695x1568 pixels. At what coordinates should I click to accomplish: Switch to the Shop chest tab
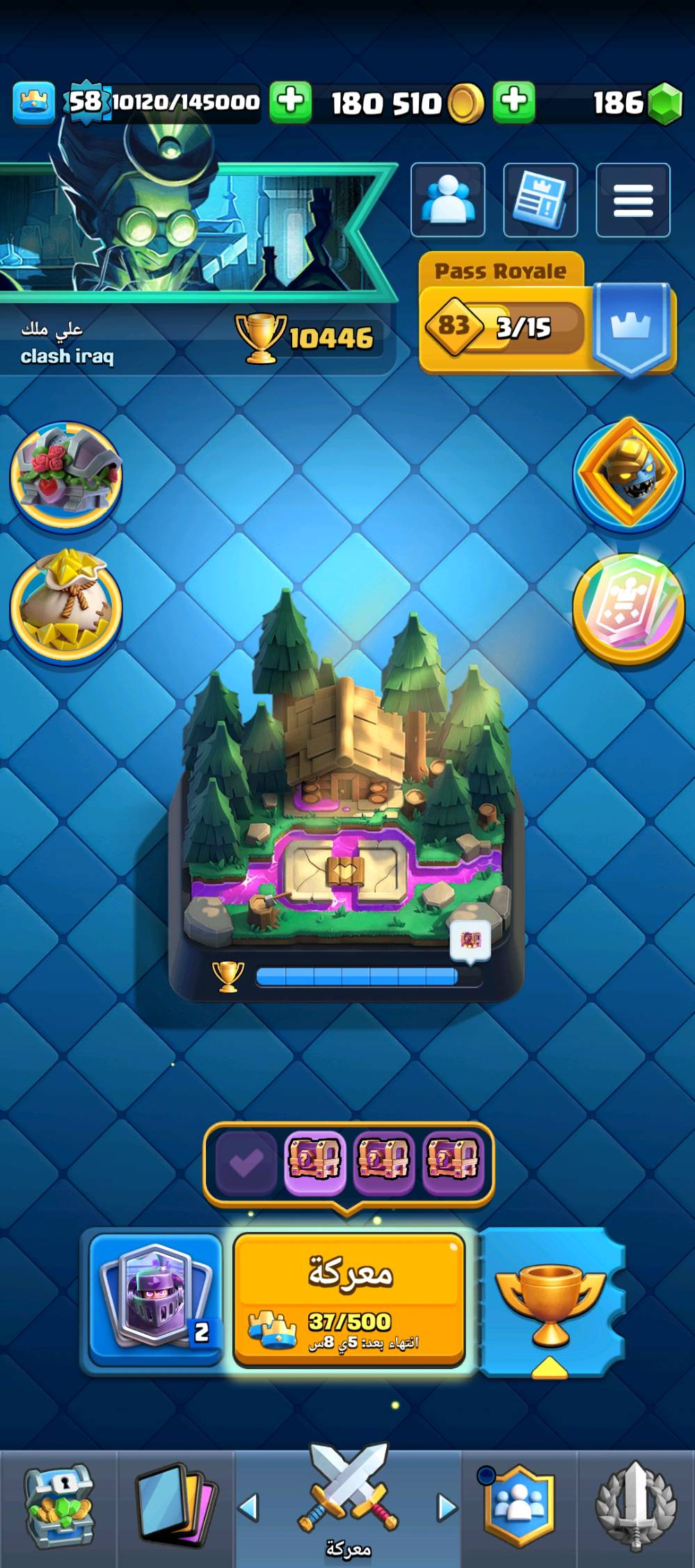tap(58, 1508)
